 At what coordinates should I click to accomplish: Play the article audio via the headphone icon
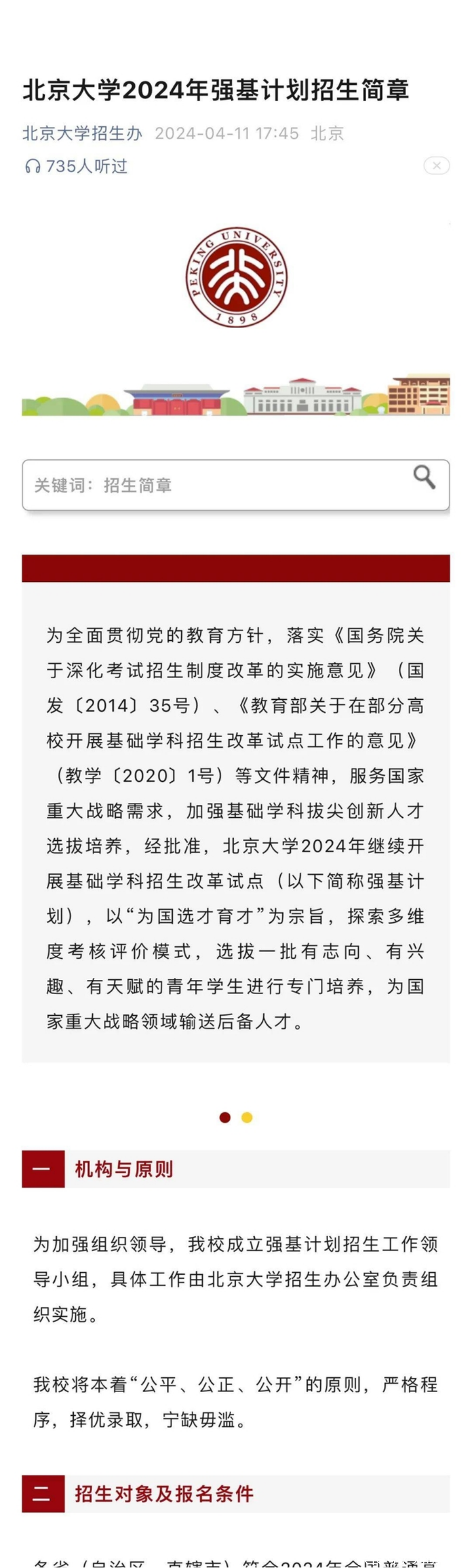point(32,166)
